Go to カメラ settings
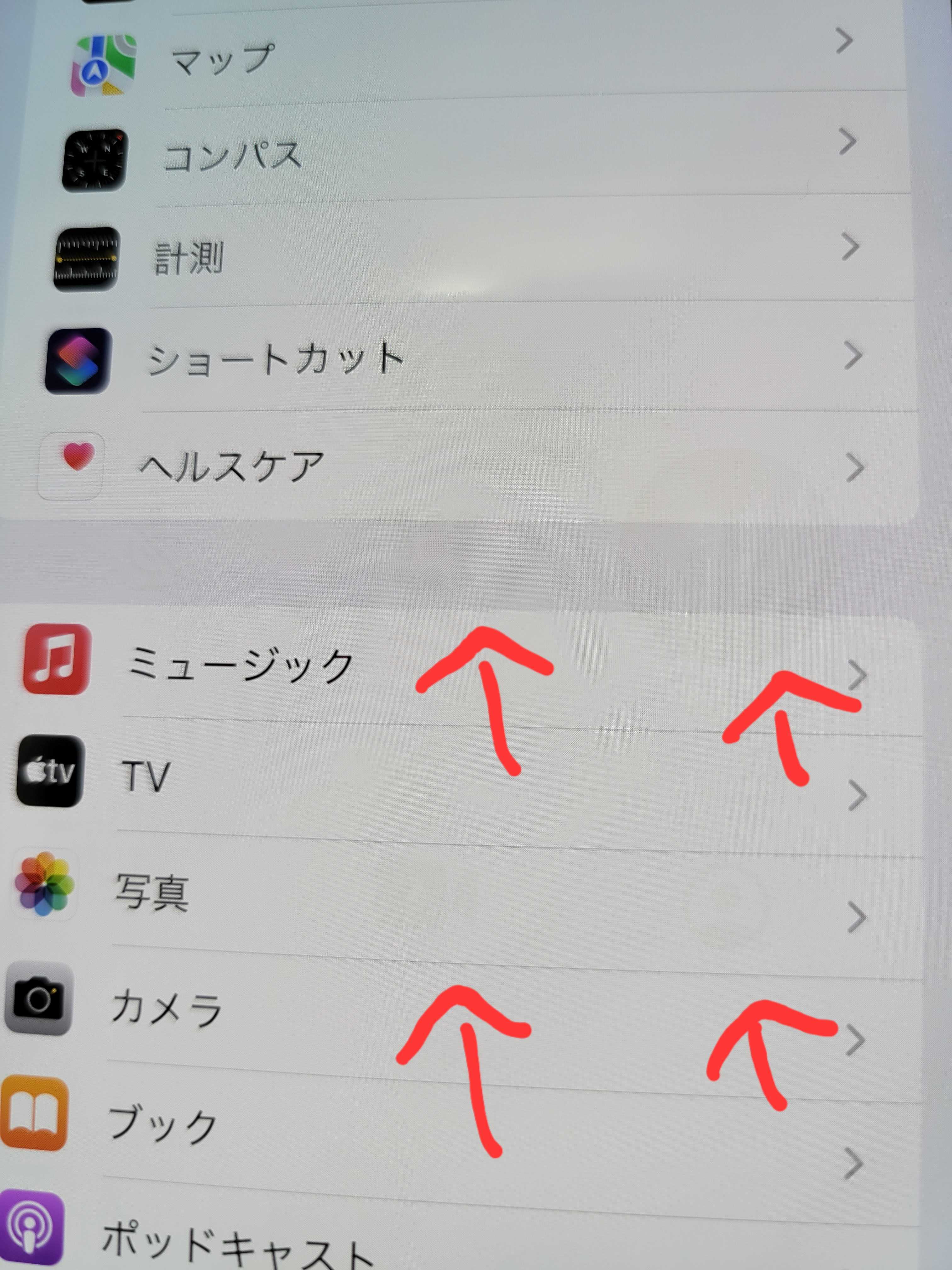952x1270 pixels. (167, 1009)
